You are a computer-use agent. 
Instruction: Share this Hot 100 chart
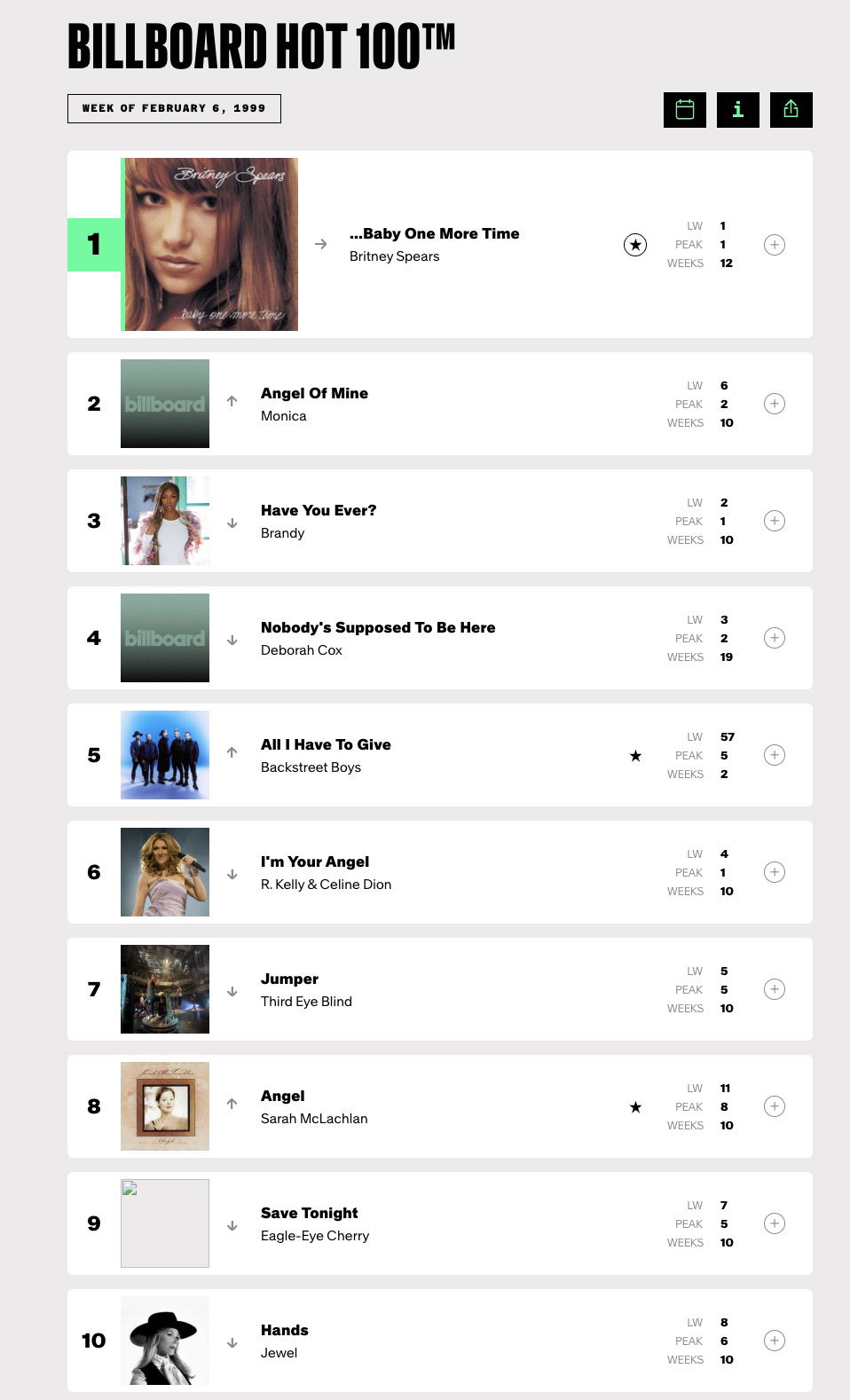coord(791,110)
